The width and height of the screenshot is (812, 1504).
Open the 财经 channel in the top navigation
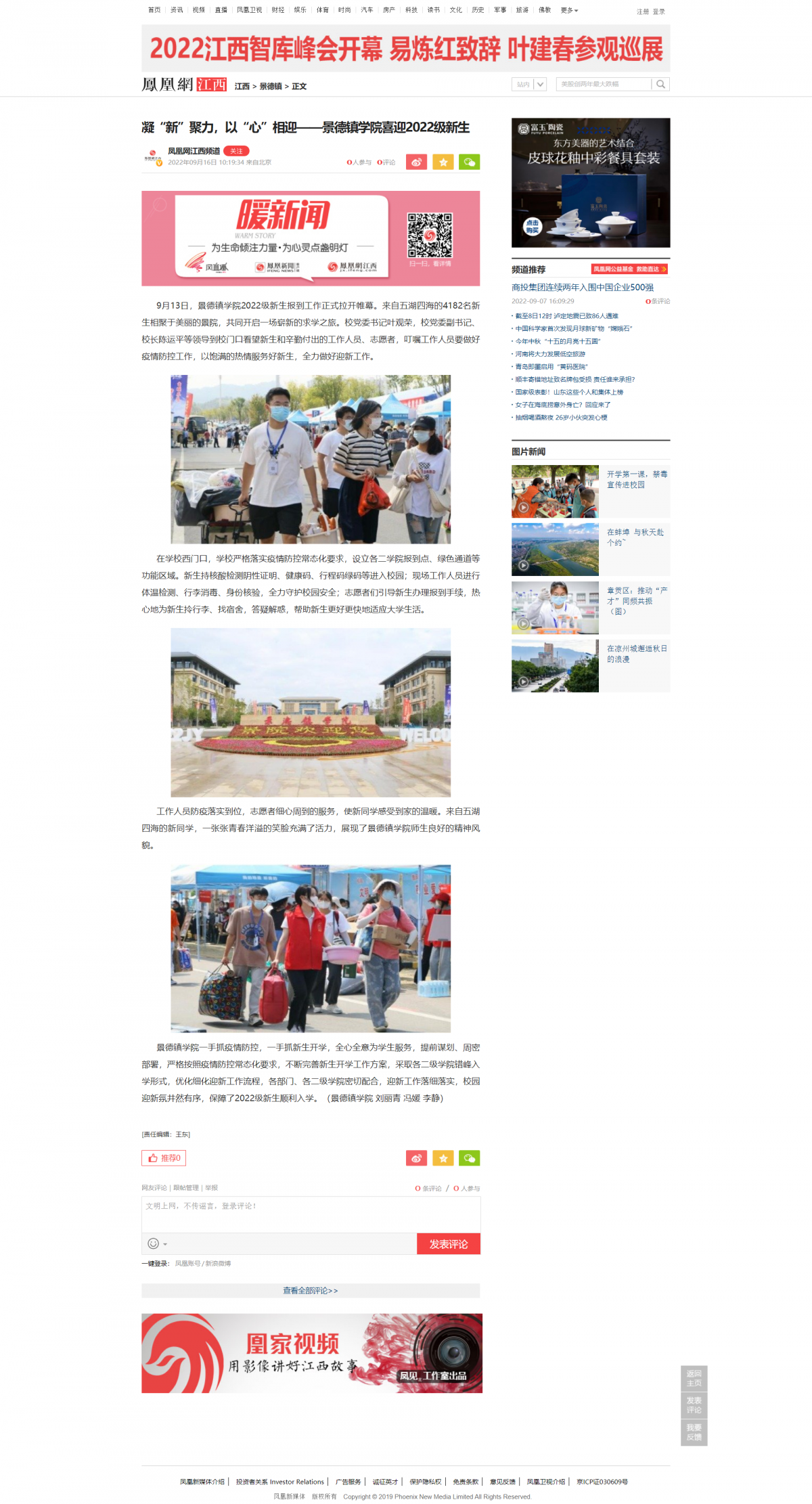click(278, 10)
